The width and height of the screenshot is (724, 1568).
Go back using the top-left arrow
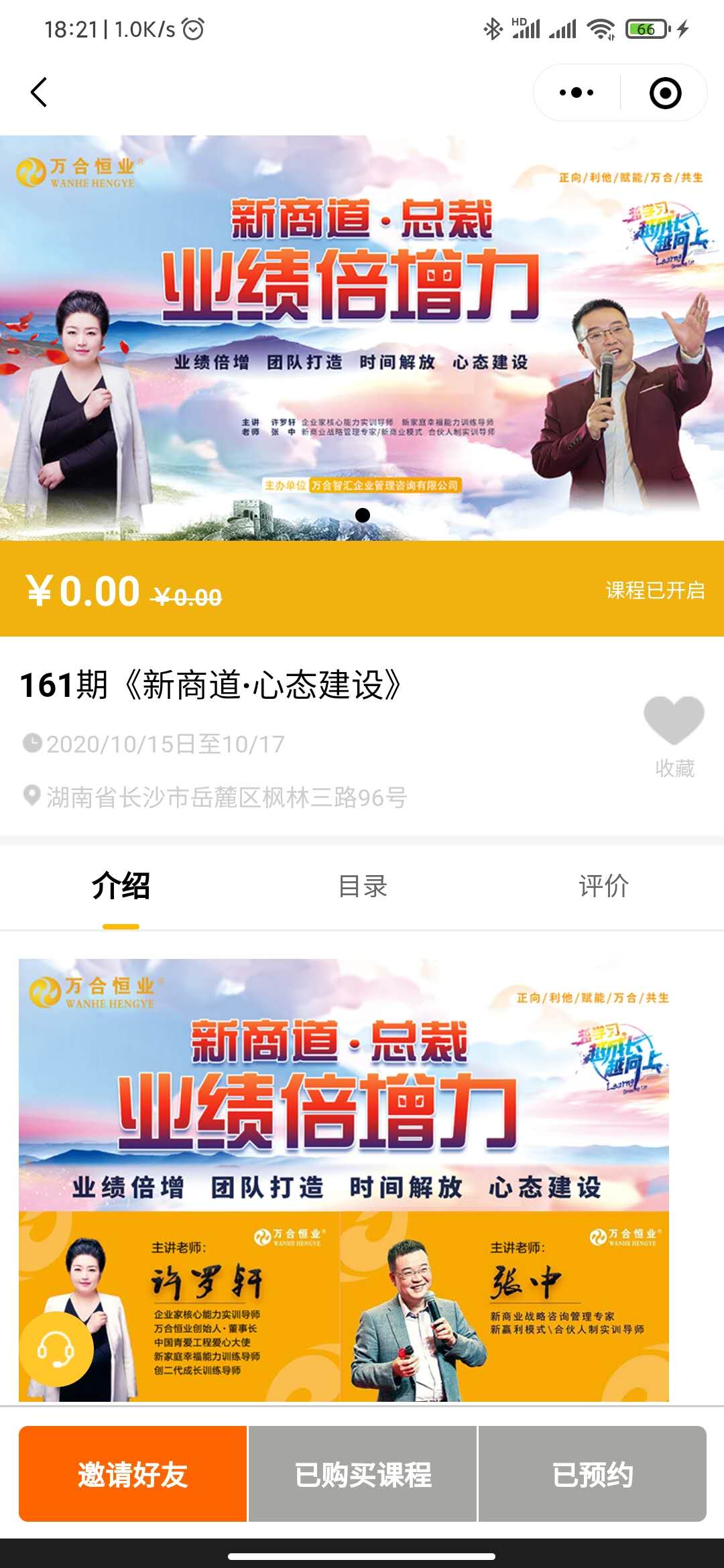(39, 92)
